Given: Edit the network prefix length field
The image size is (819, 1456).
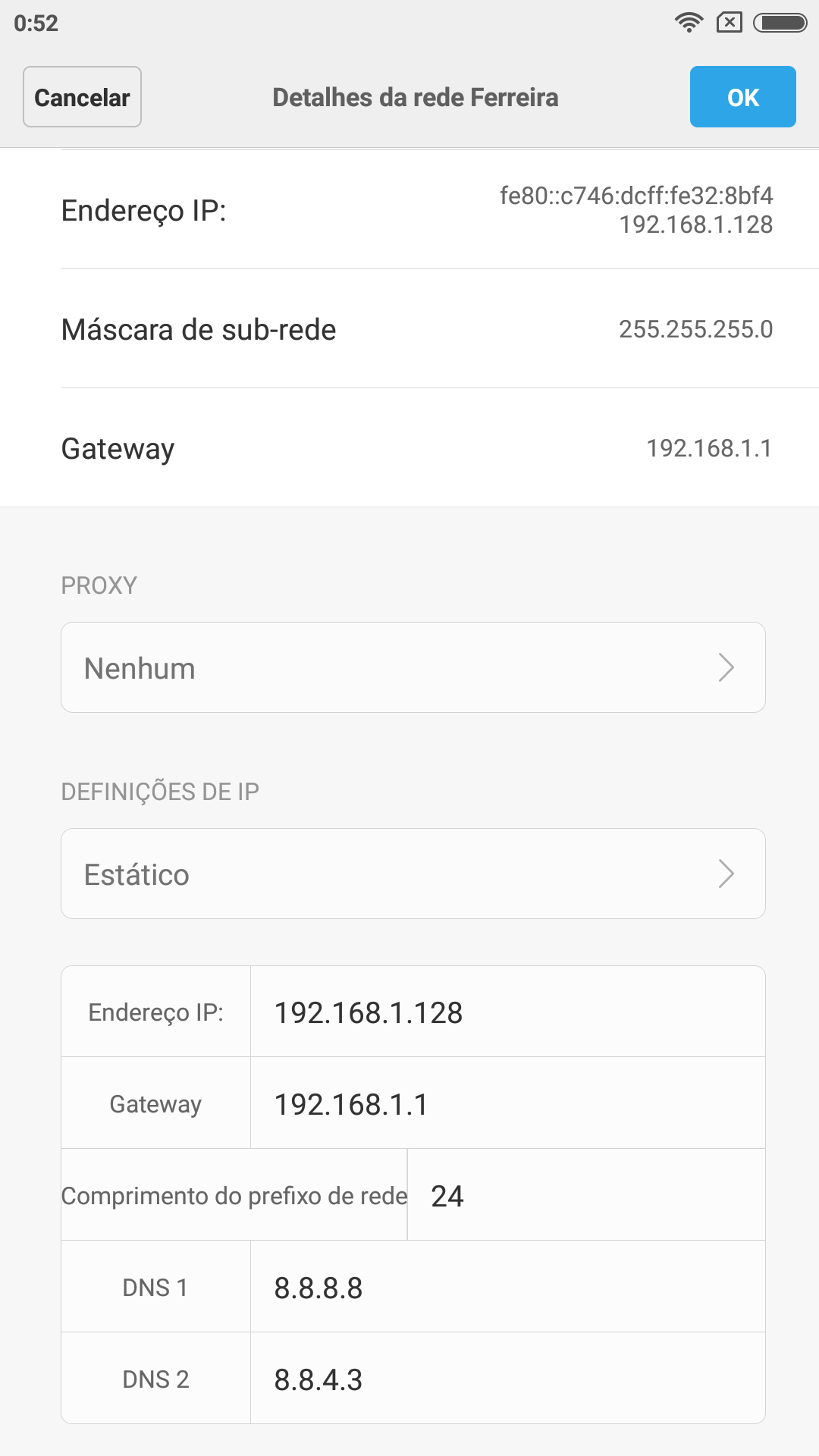Looking at the screenshot, I should (x=586, y=1195).
